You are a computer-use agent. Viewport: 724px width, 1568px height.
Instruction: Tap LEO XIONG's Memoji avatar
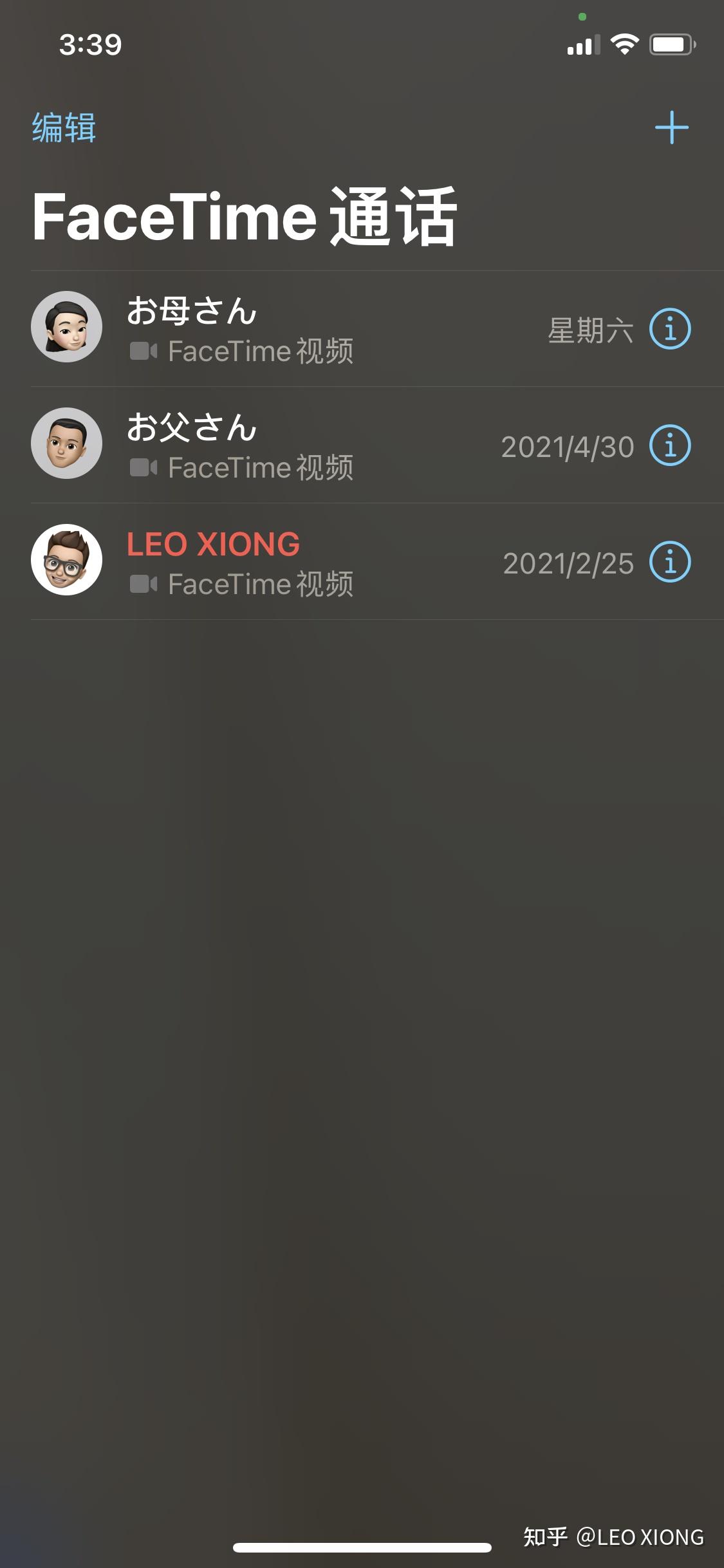pos(66,560)
